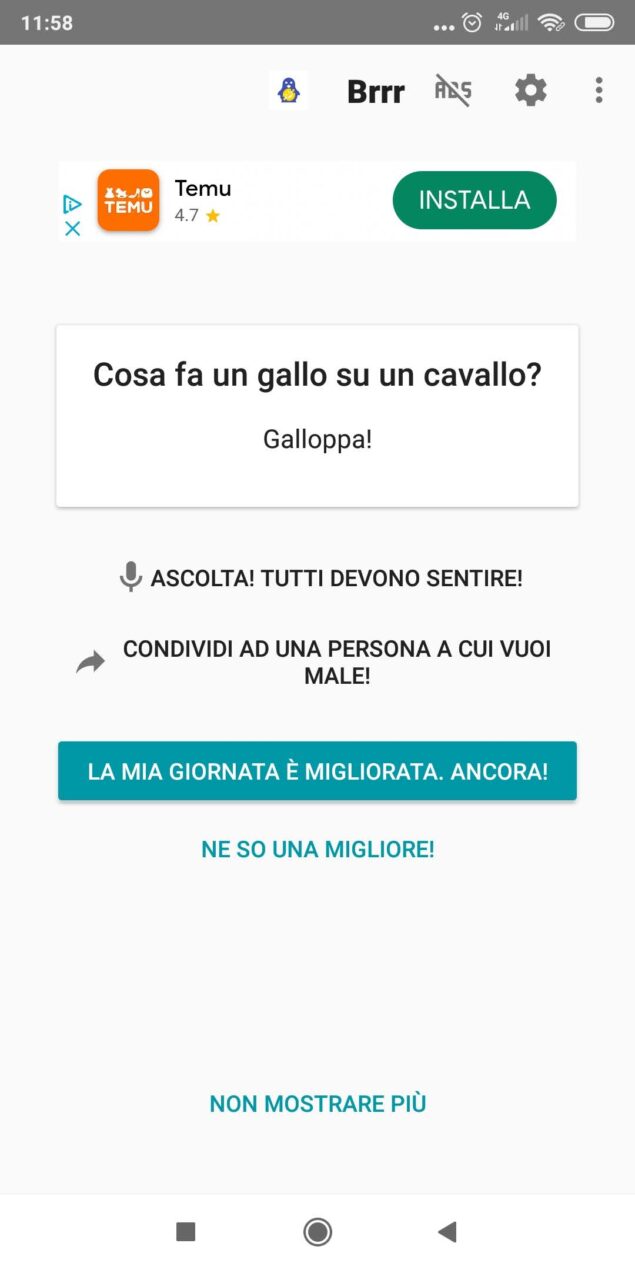Close the Temu ad banner
The width and height of the screenshot is (635, 1270).
72,228
